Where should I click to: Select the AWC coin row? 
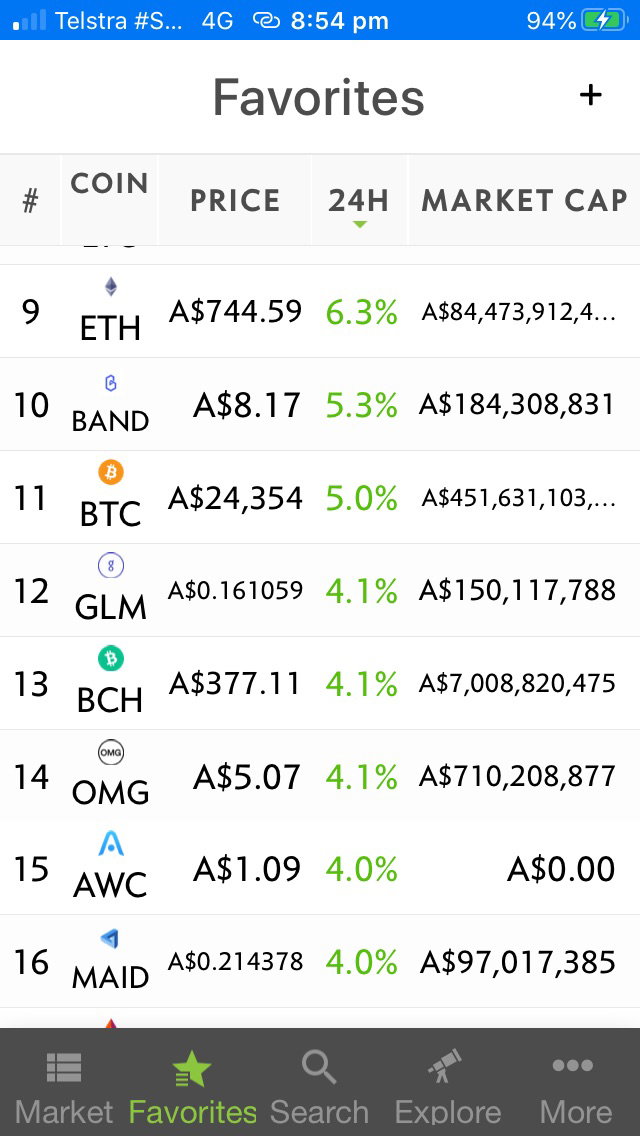pyautogui.click(x=320, y=869)
